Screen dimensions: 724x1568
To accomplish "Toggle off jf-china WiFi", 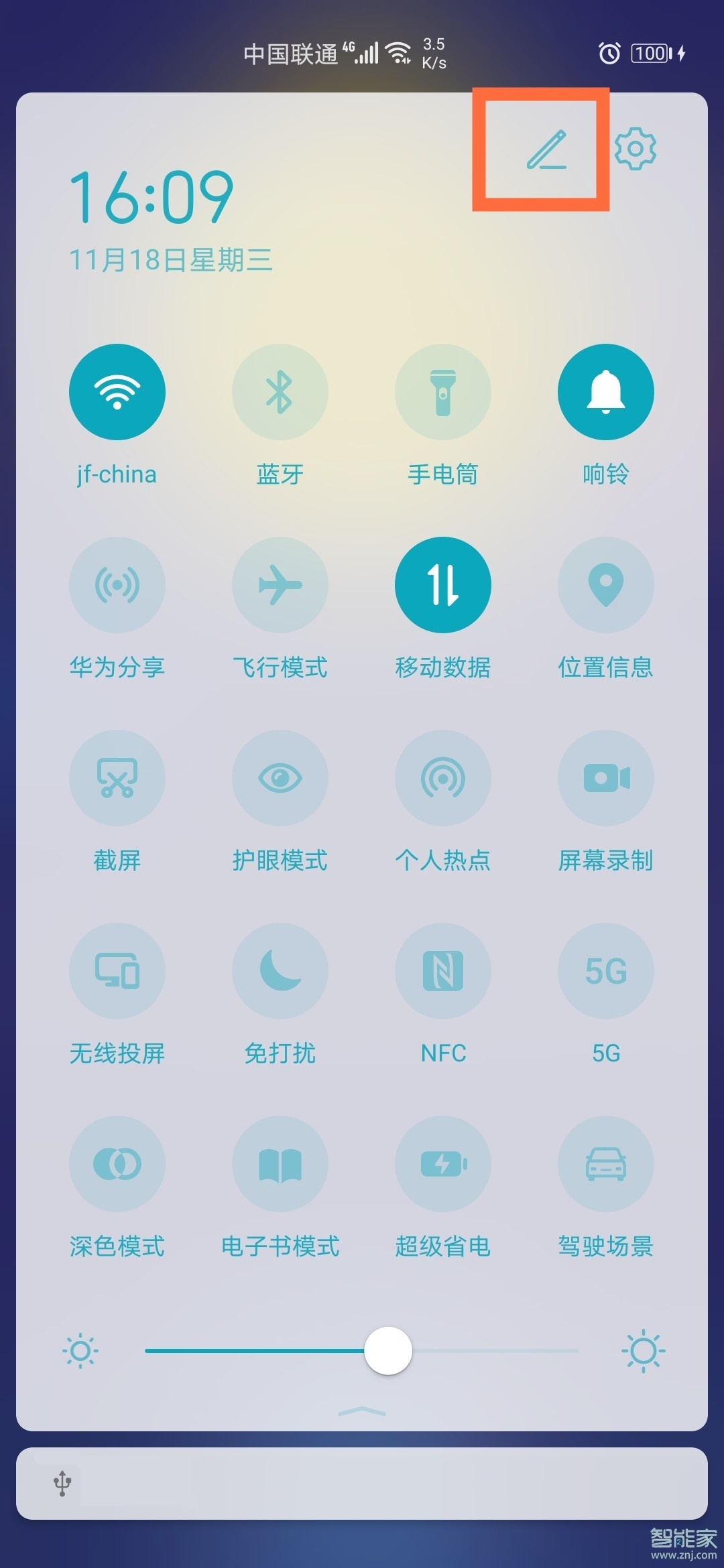I will click(x=117, y=392).
